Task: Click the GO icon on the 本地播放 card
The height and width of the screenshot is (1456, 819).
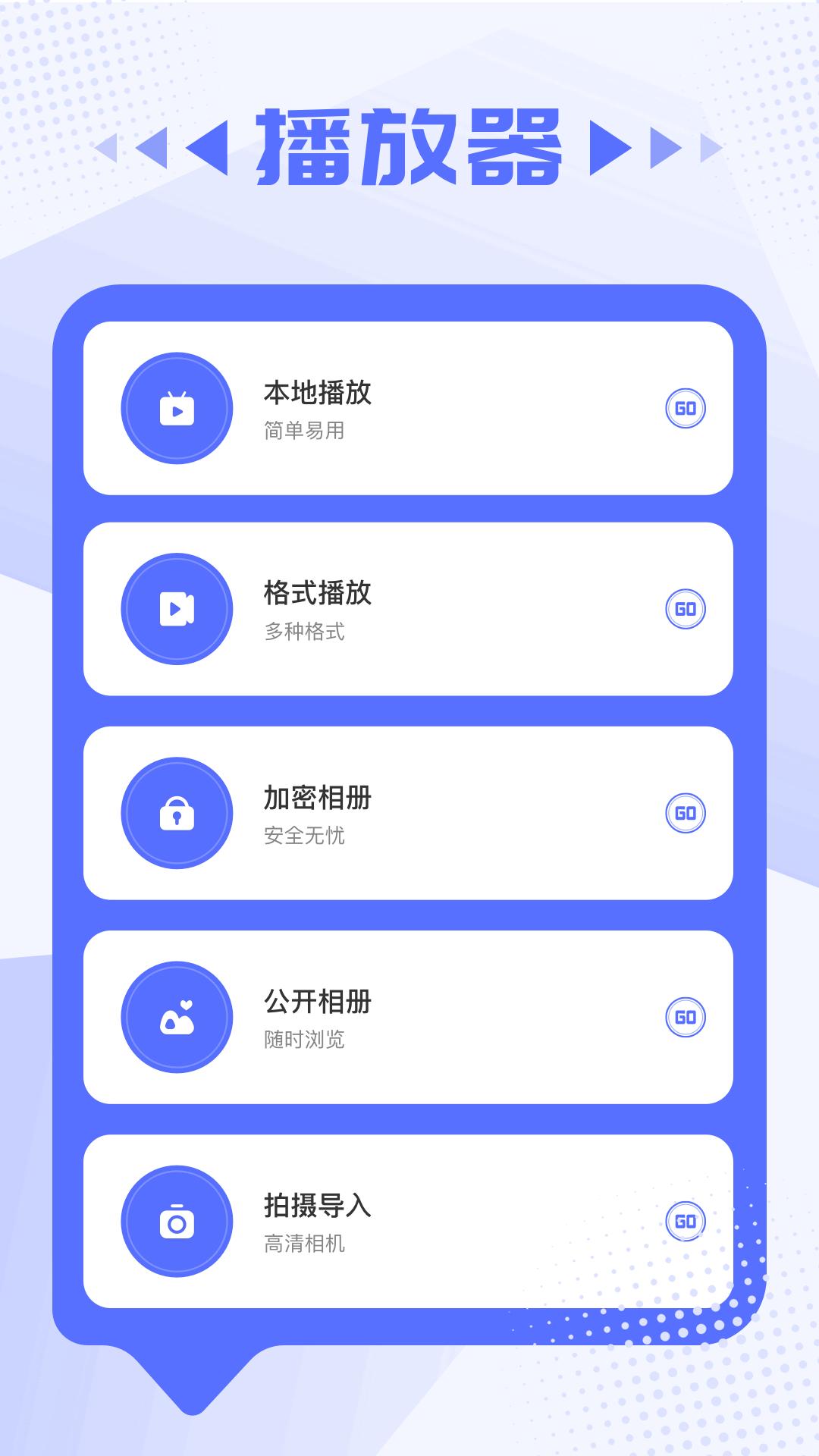Action: 686,407
